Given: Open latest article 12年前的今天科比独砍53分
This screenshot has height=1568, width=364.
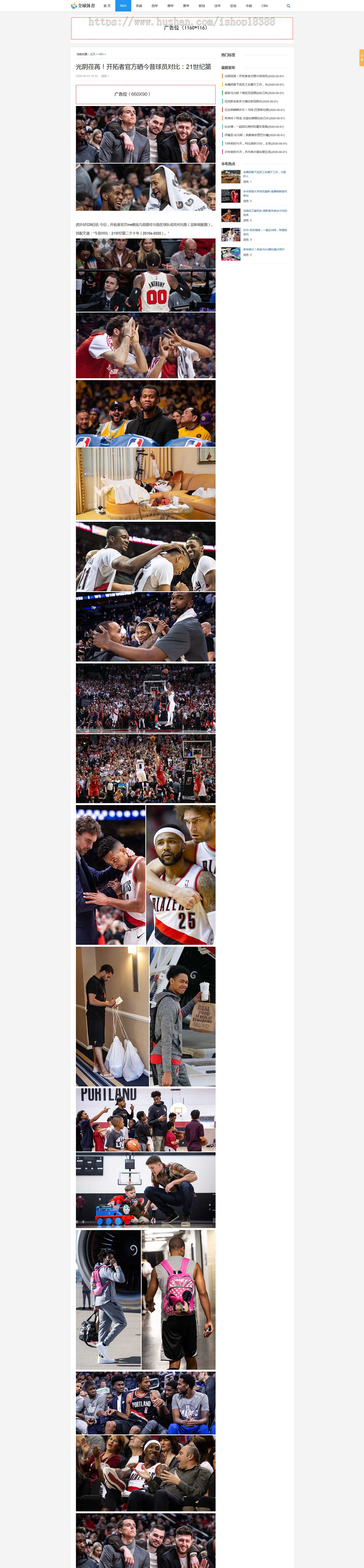Looking at the screenshot, I should coord(255,144).
